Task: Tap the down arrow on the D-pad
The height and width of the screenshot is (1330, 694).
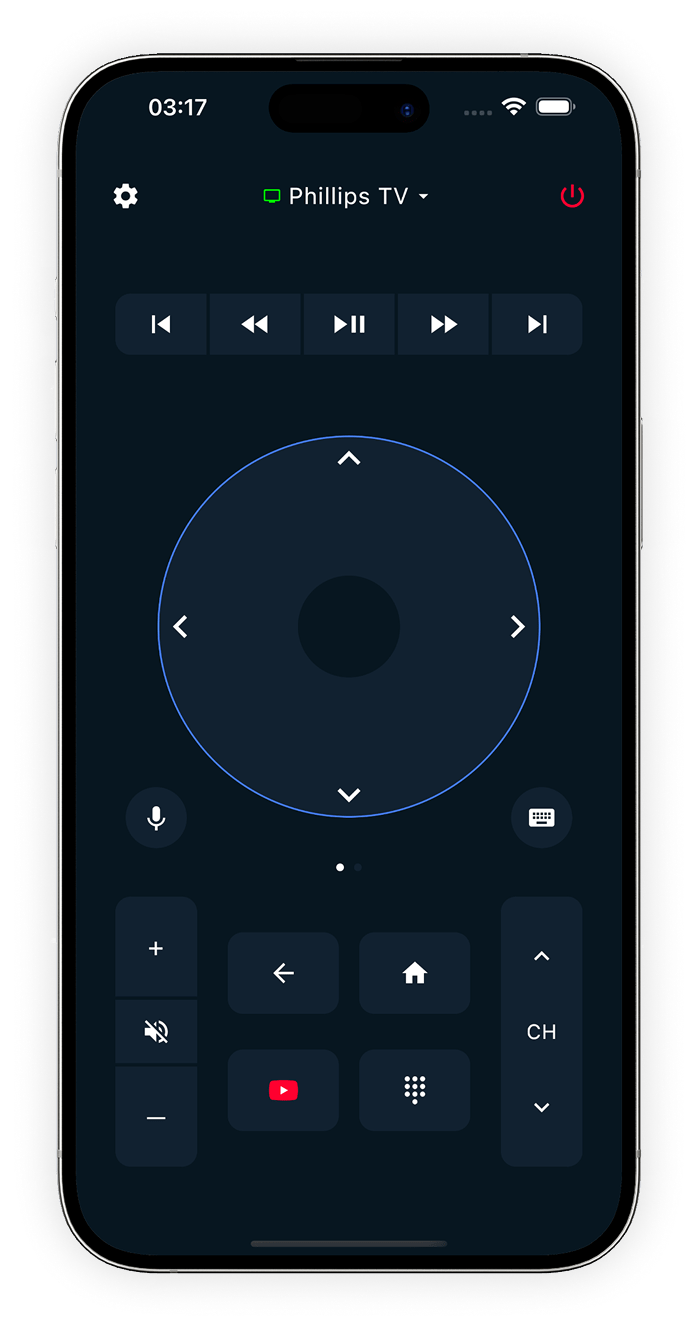Action: (348, 795)
